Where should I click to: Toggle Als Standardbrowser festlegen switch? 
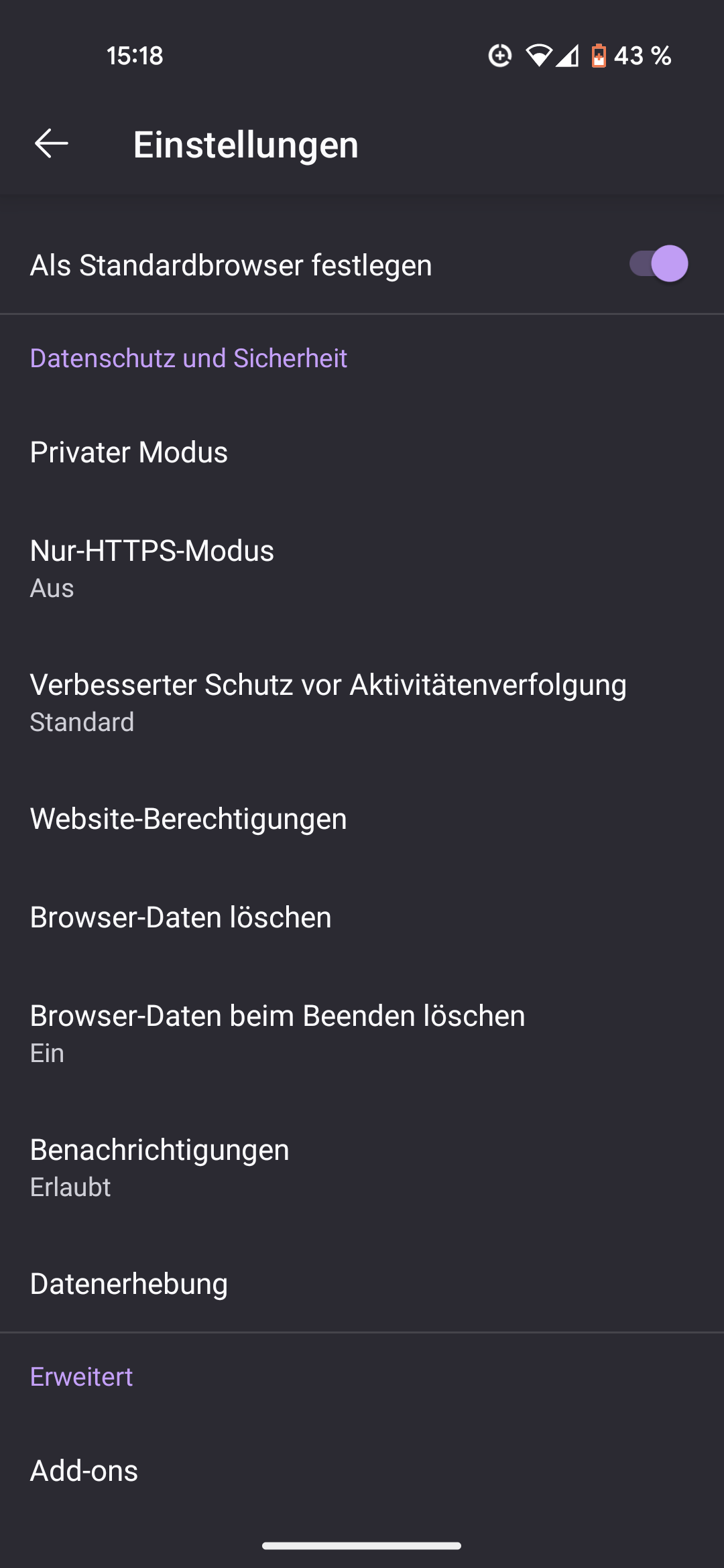coord(658,264)
